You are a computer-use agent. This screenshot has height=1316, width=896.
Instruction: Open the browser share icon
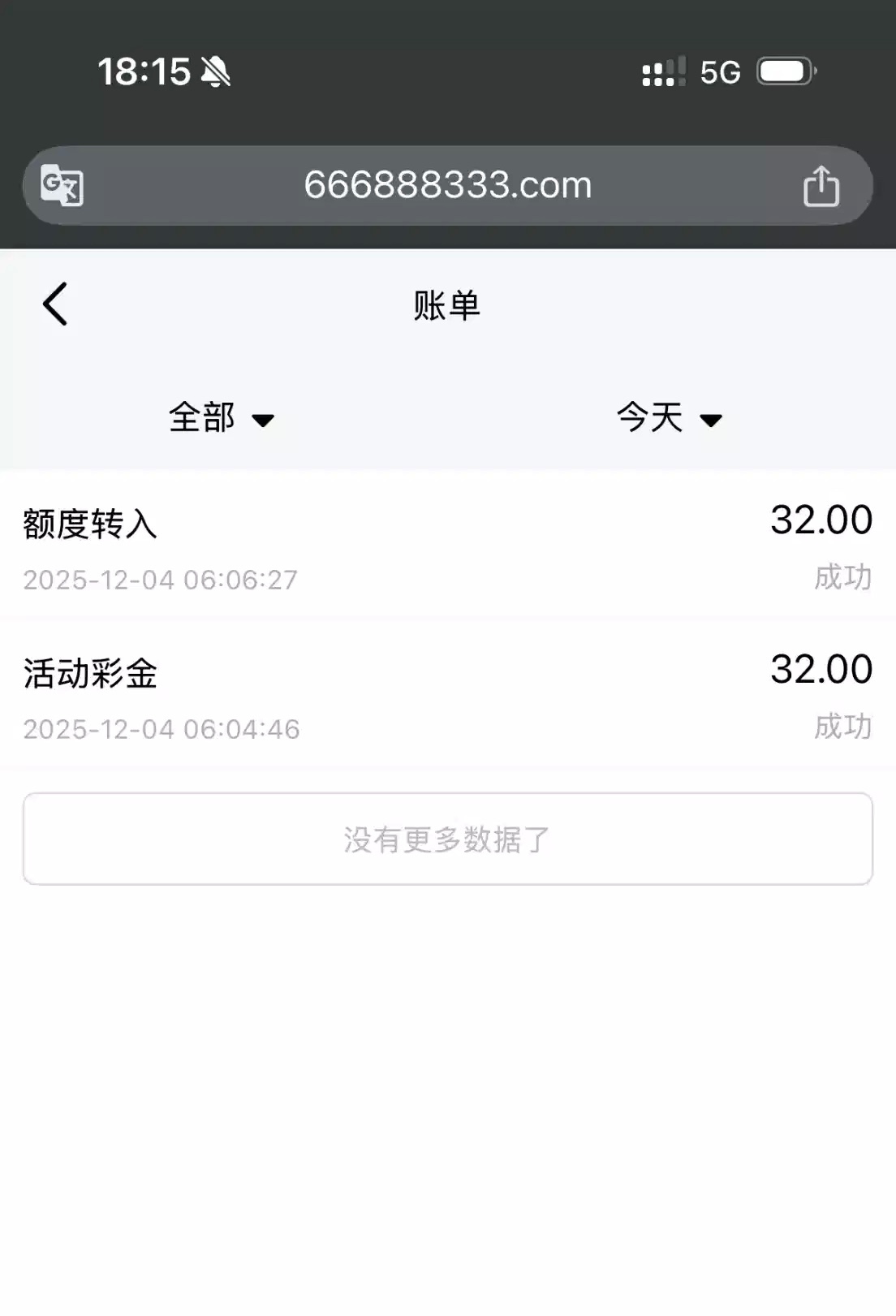tap(821, 186)
